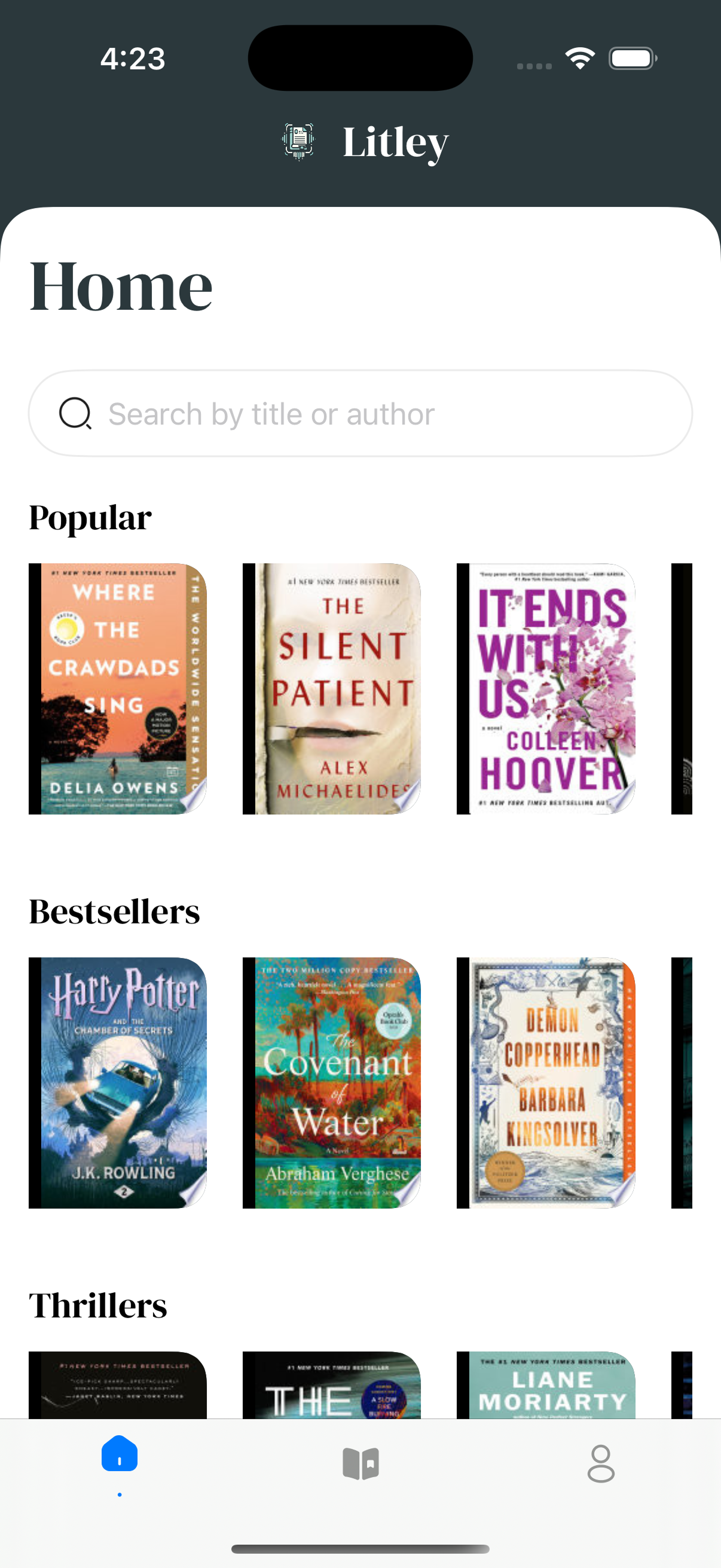Open the Liane Moriarty thriller book

[546, 1385]
